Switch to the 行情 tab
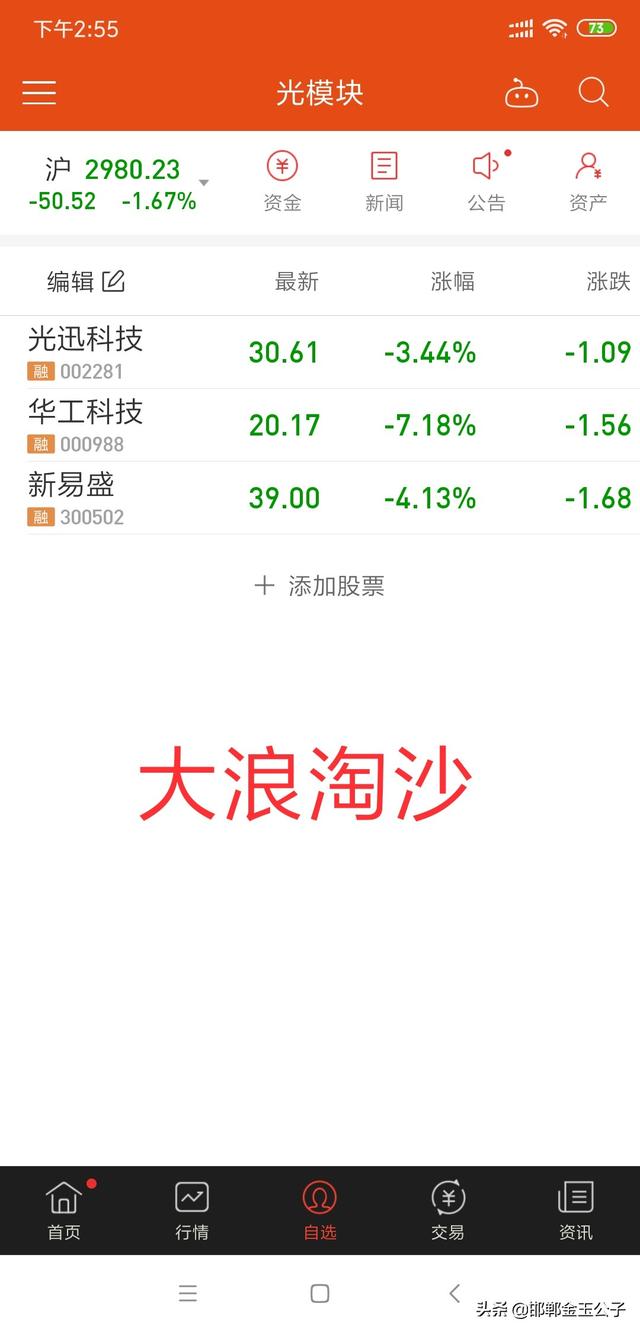This screenshot has height=1332, width=640. pyautogui.click(x=192, y=1210)
